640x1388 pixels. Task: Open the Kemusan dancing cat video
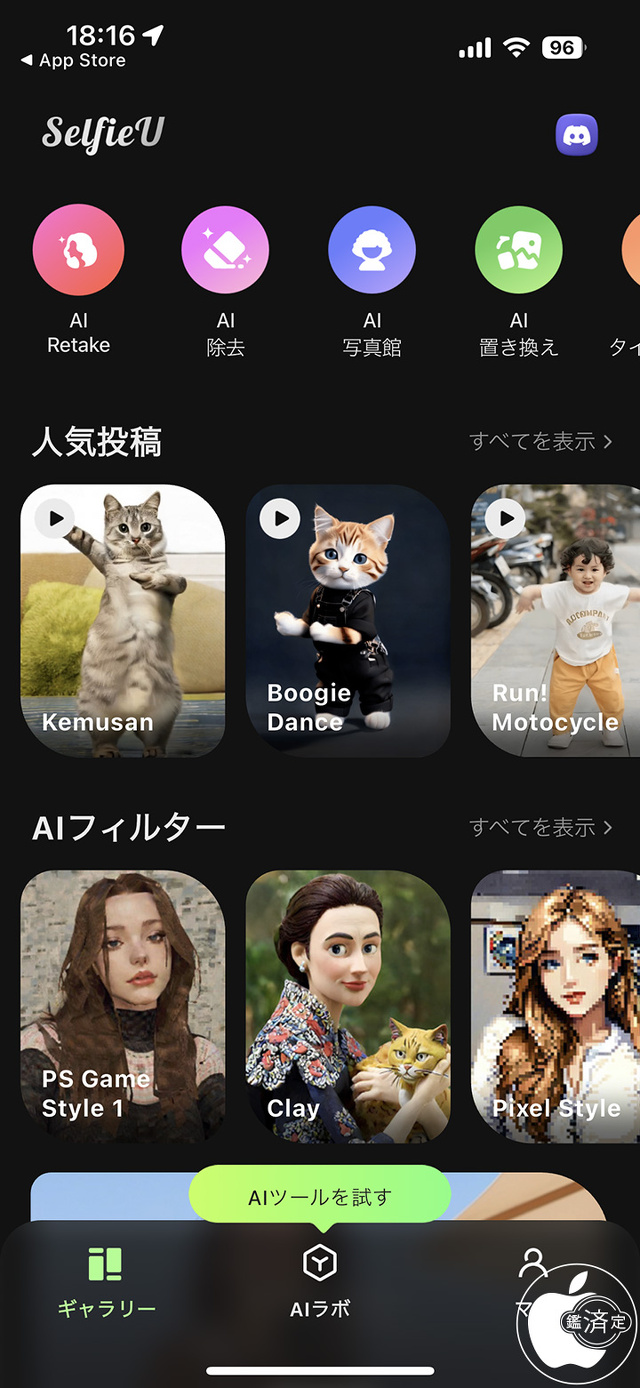coord(123,620)
